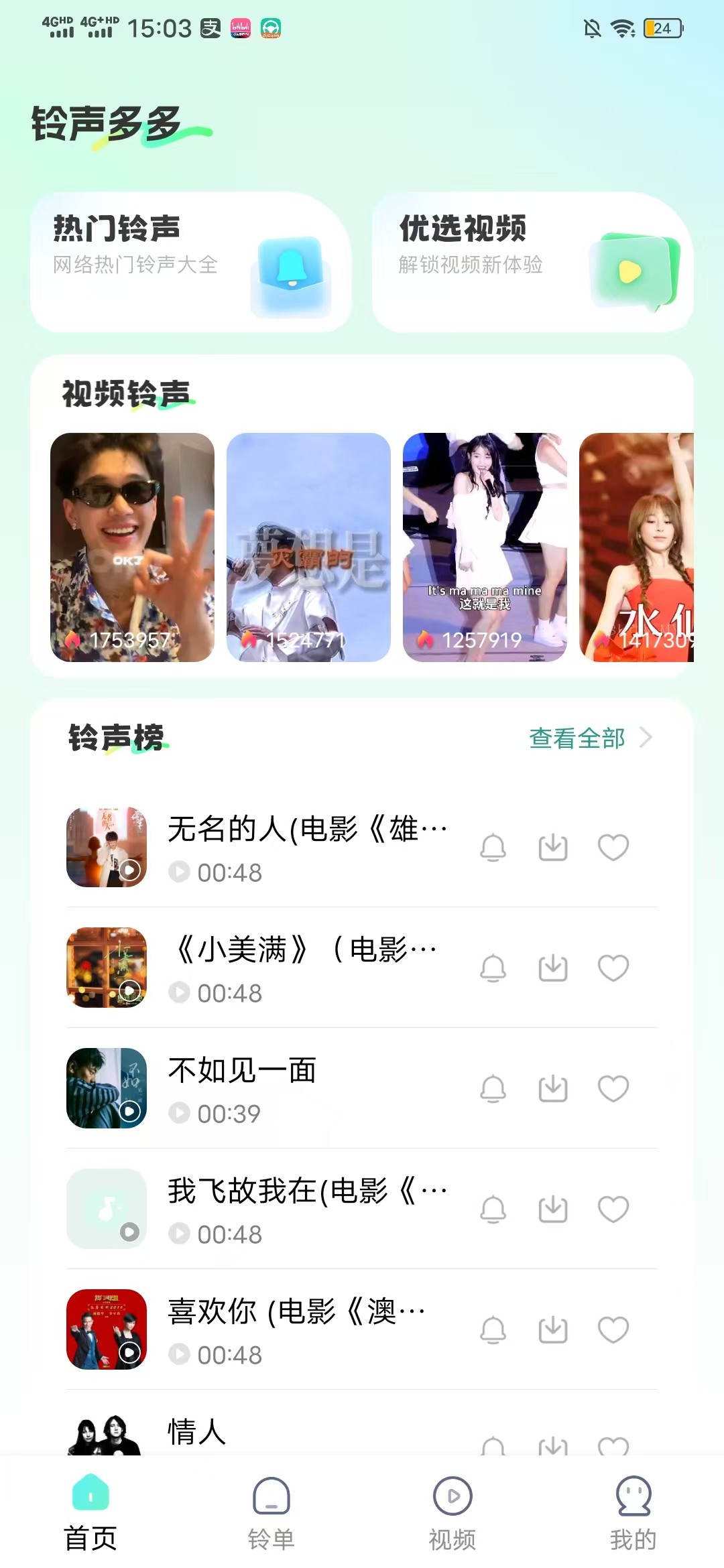724x1568 pixels.
Task: Favorite the ringtone 《小美满》
Action: [613, 968]
